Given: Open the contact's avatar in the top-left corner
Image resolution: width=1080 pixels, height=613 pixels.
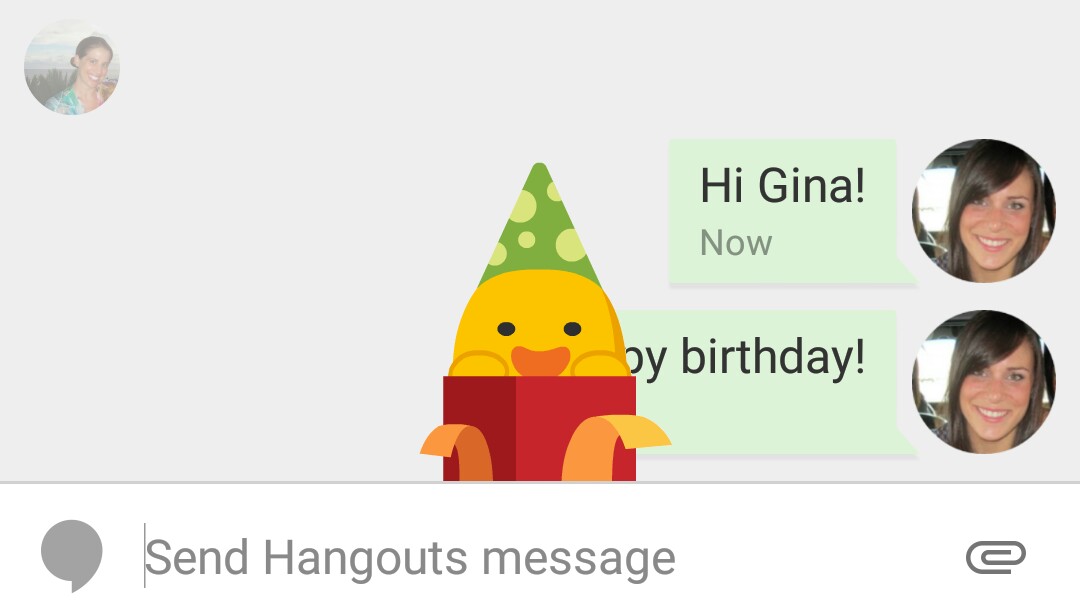Looking at the screenshot, I should click(x=72, y=67).
